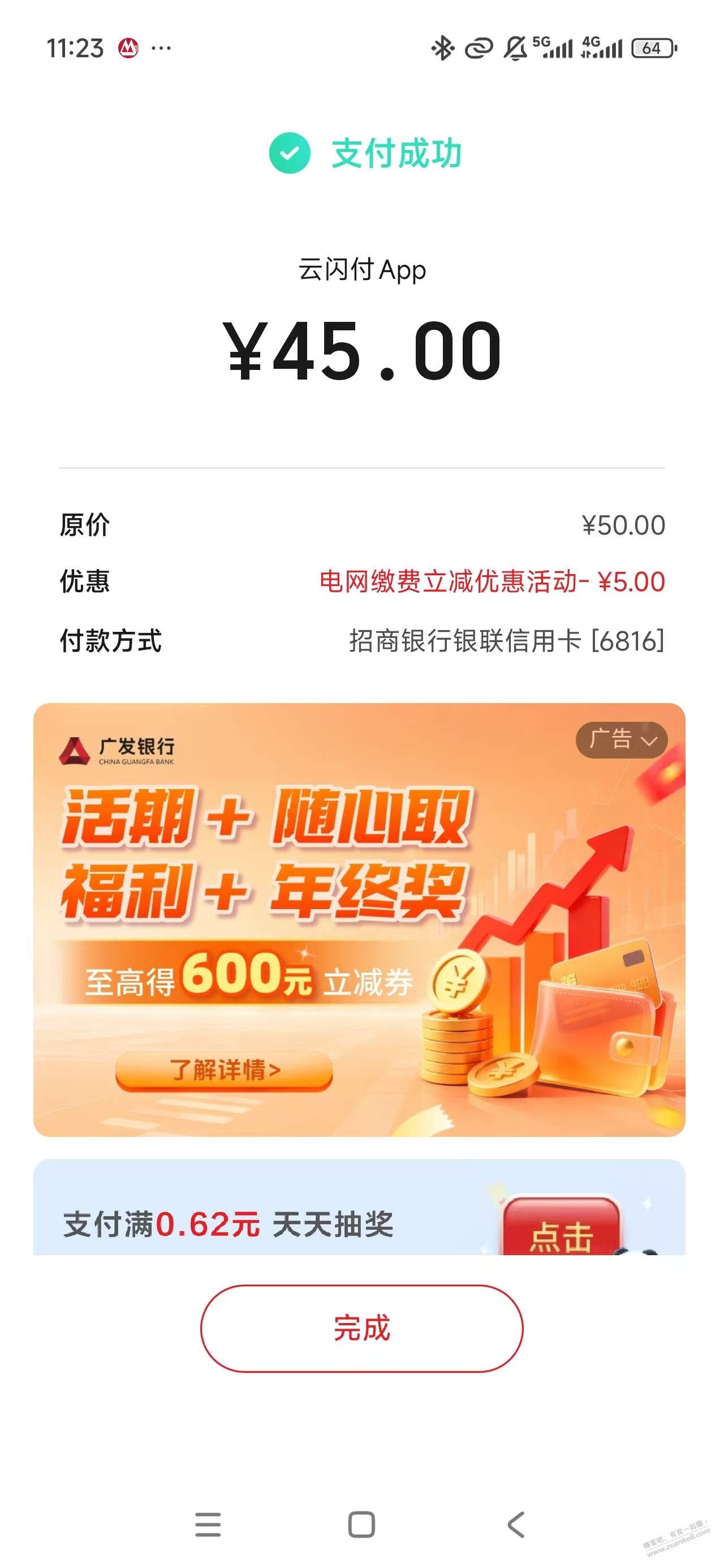Viewport: 724px width, 1568px height.
Task: Go back with the system back button
Action: (x=516, y=1524)
